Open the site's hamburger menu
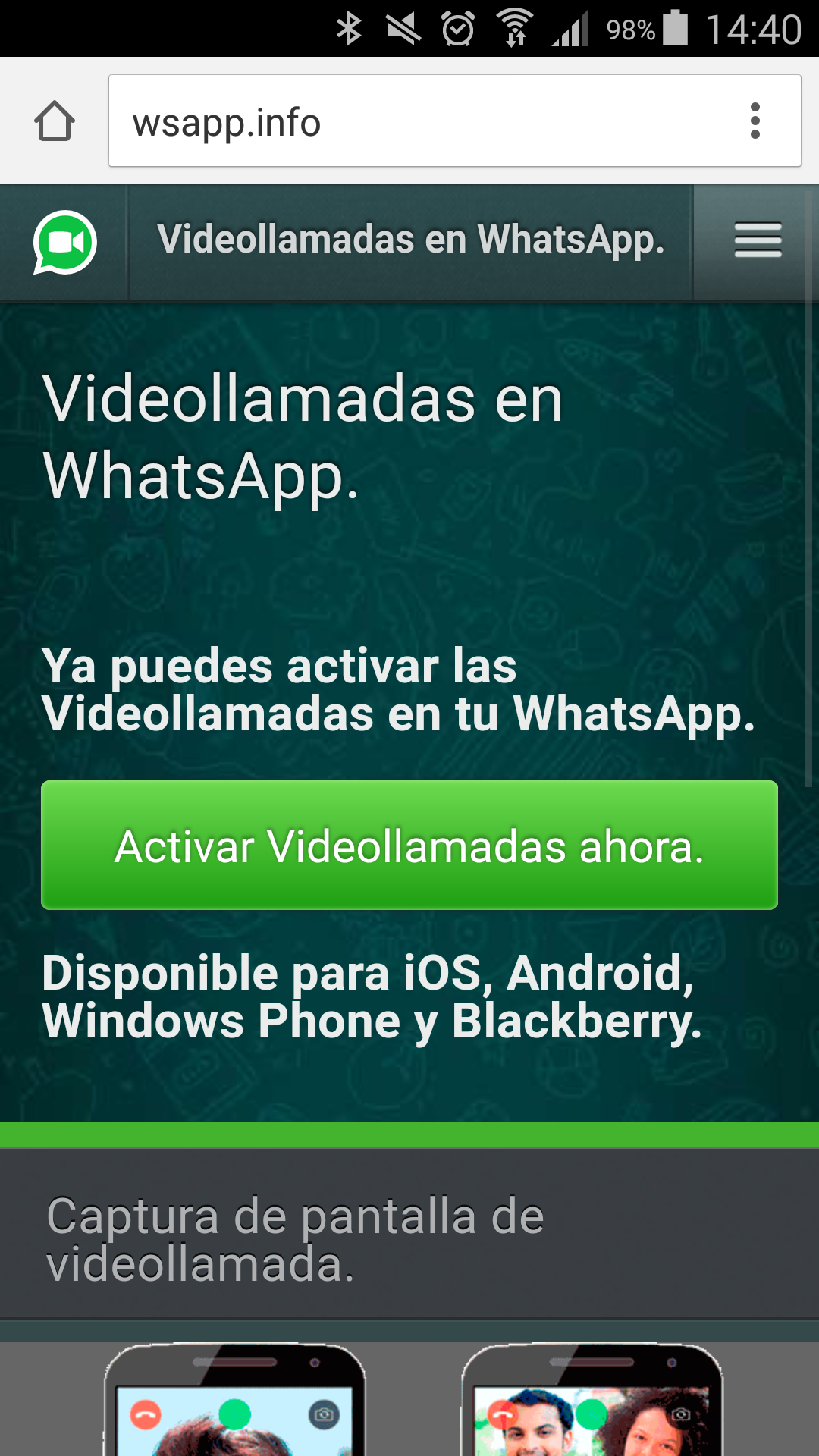The height and width of the screenshot is (1456, 819). point(757,240)
